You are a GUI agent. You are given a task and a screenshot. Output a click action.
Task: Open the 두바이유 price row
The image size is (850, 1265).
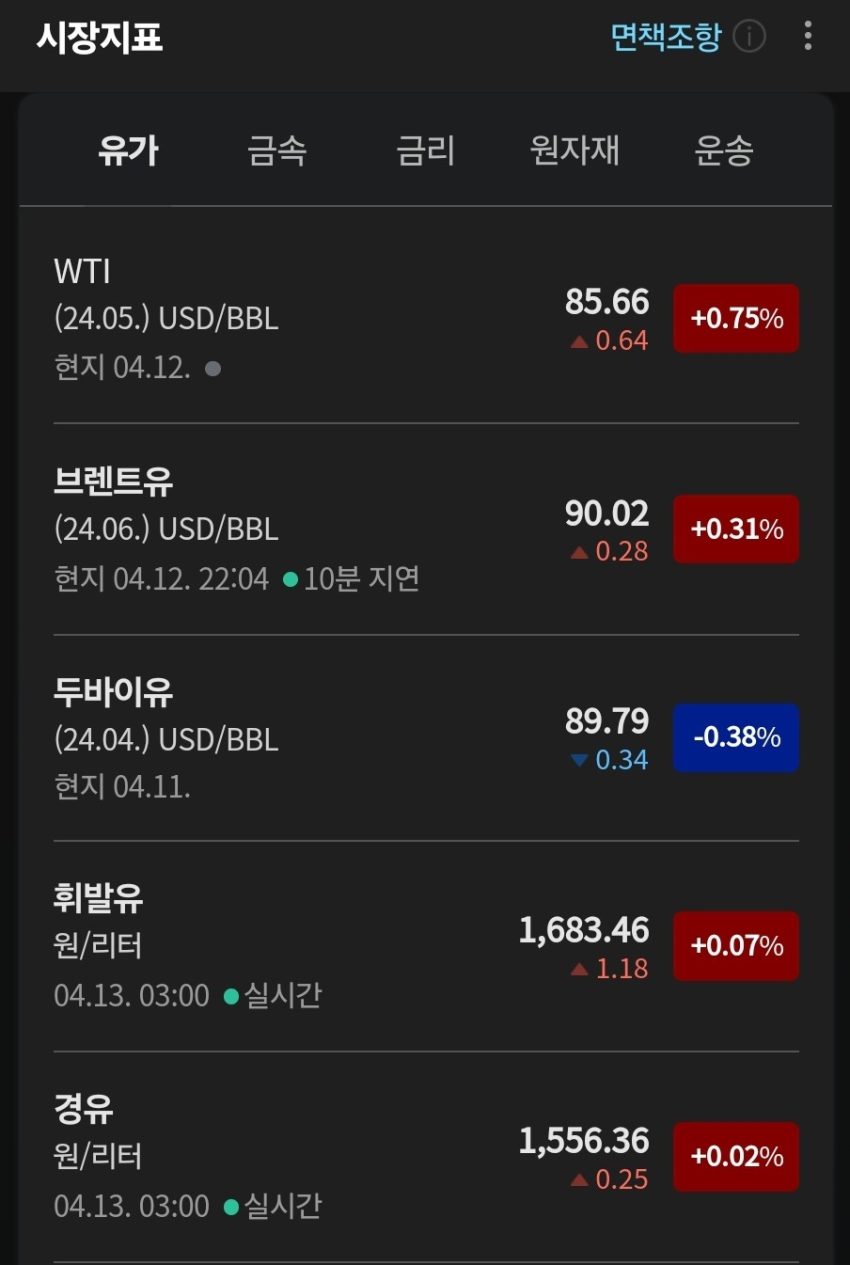[x=426, y=738]
